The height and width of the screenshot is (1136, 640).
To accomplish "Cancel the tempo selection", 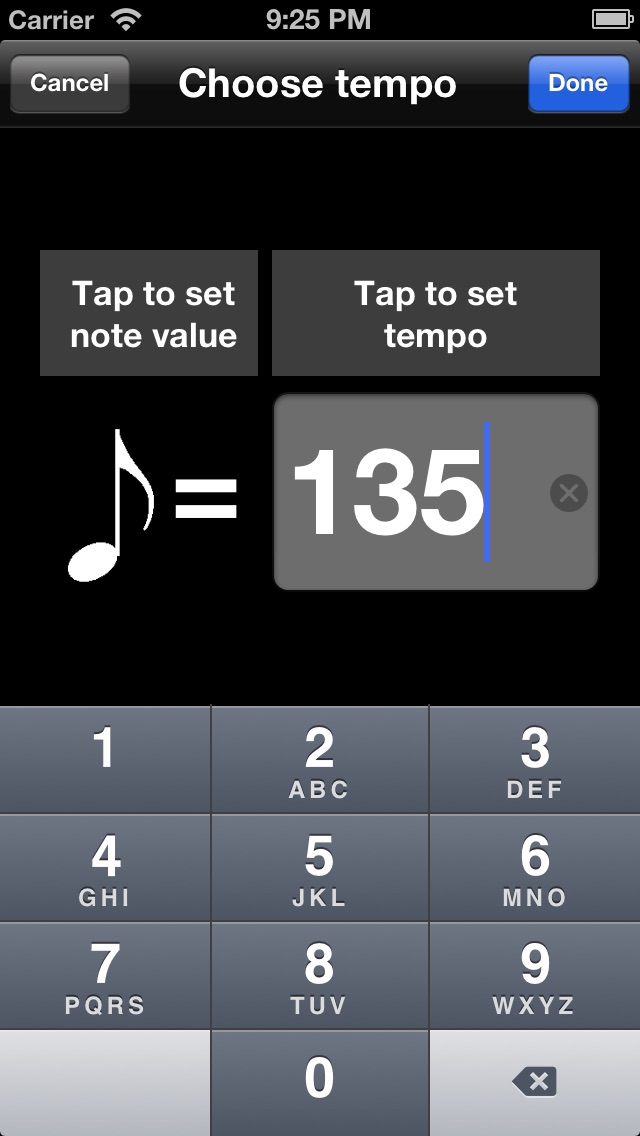I will tap(70, 83).
